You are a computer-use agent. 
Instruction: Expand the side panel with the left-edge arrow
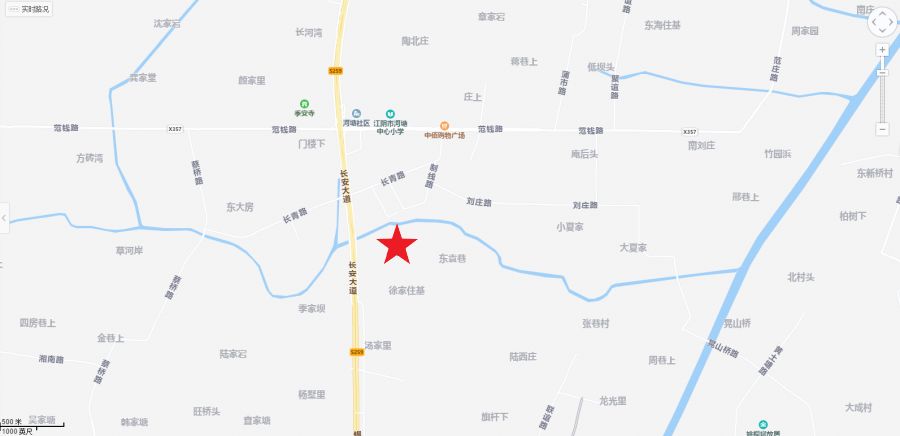click(x=4, y=217)
